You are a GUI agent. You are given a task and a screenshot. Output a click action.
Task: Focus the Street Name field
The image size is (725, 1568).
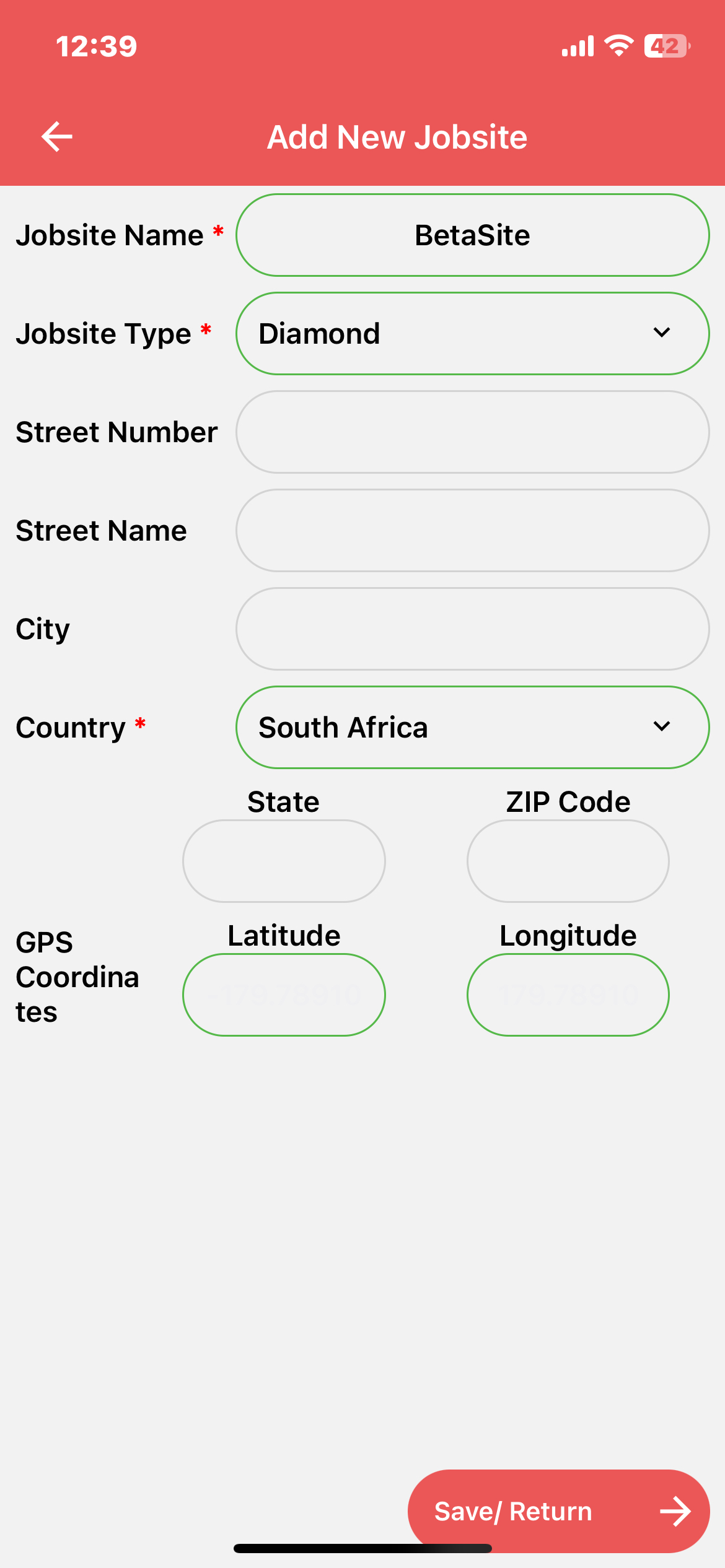pyautogui.click(x=472, y=531)
